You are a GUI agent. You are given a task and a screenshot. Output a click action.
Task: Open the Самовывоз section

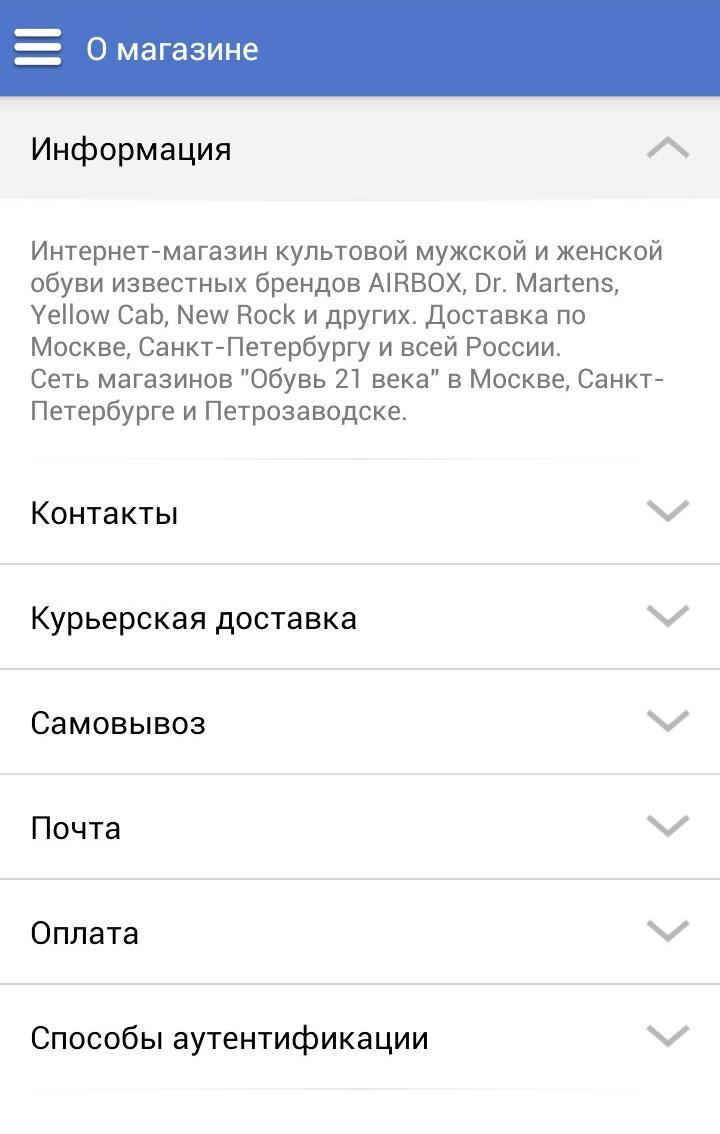(668, 722)
